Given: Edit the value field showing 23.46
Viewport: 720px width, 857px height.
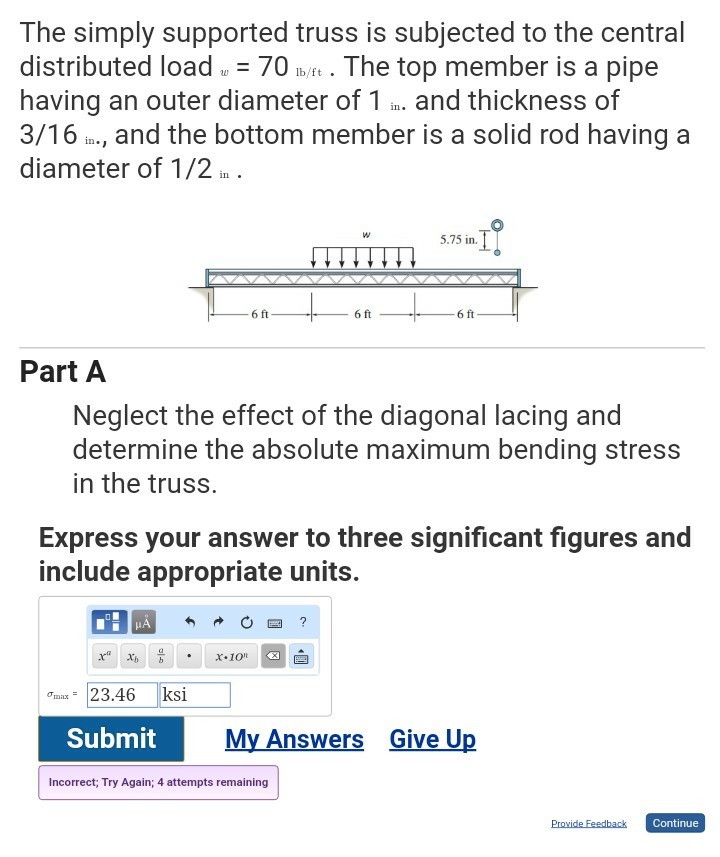Looking at the screenshot, I should tap(122, 694).
